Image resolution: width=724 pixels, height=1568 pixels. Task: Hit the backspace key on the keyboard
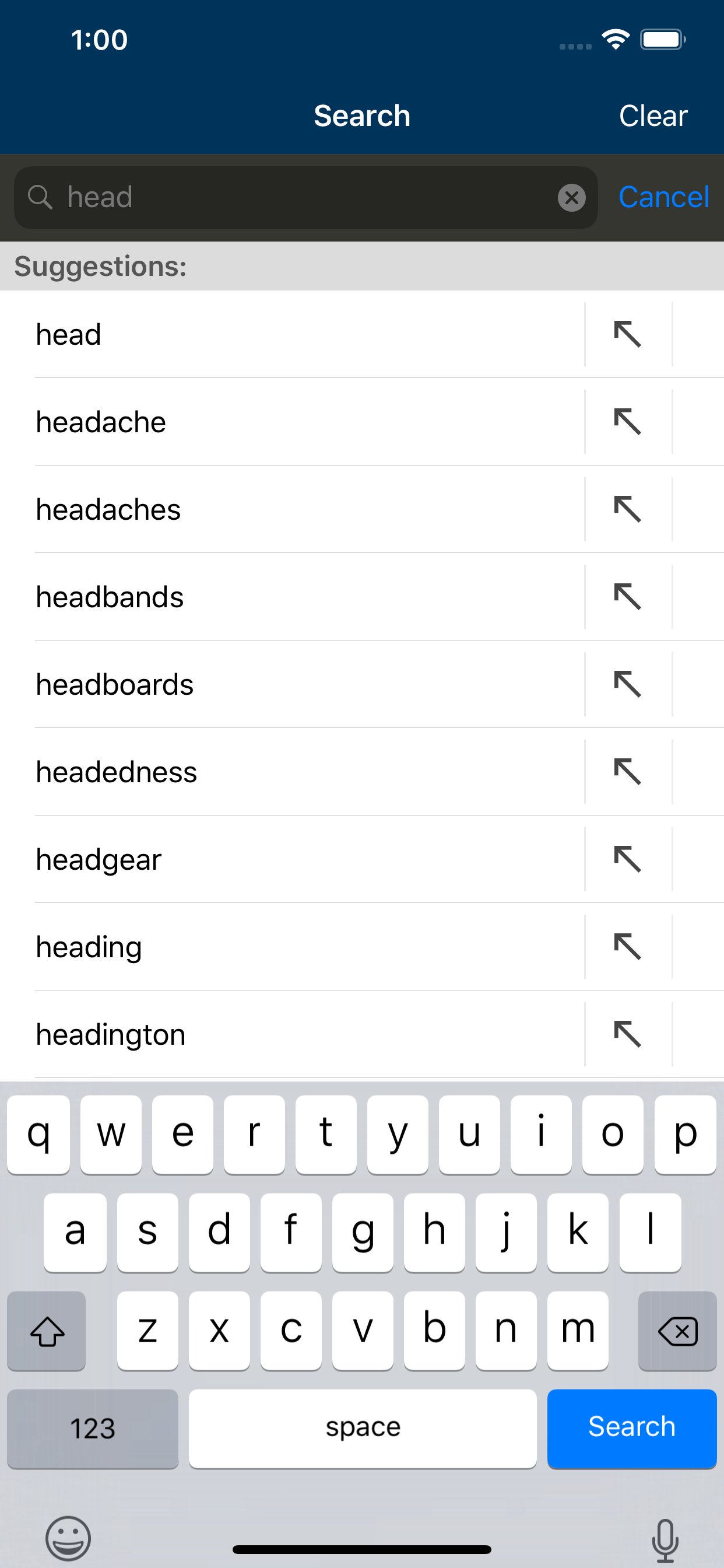coord(677,1331)
